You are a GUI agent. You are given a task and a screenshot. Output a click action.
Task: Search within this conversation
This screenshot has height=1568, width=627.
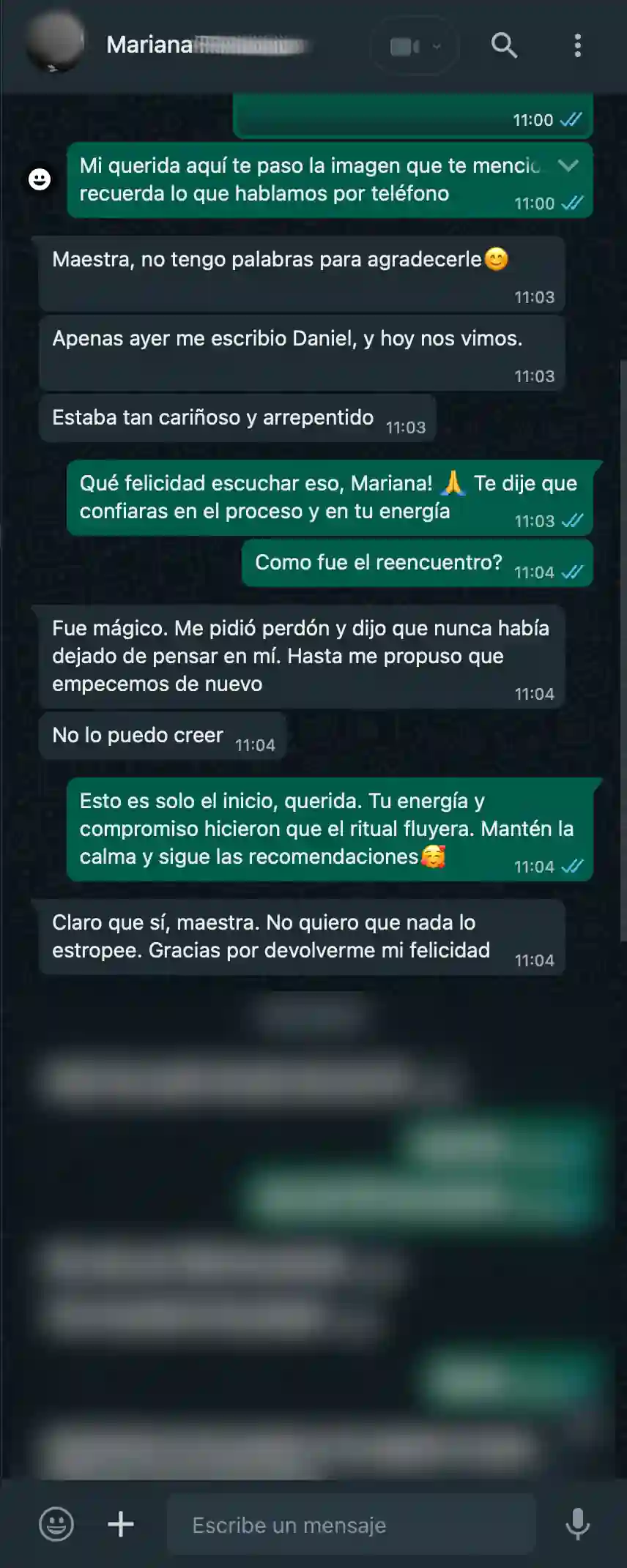[x=504, y=45]
